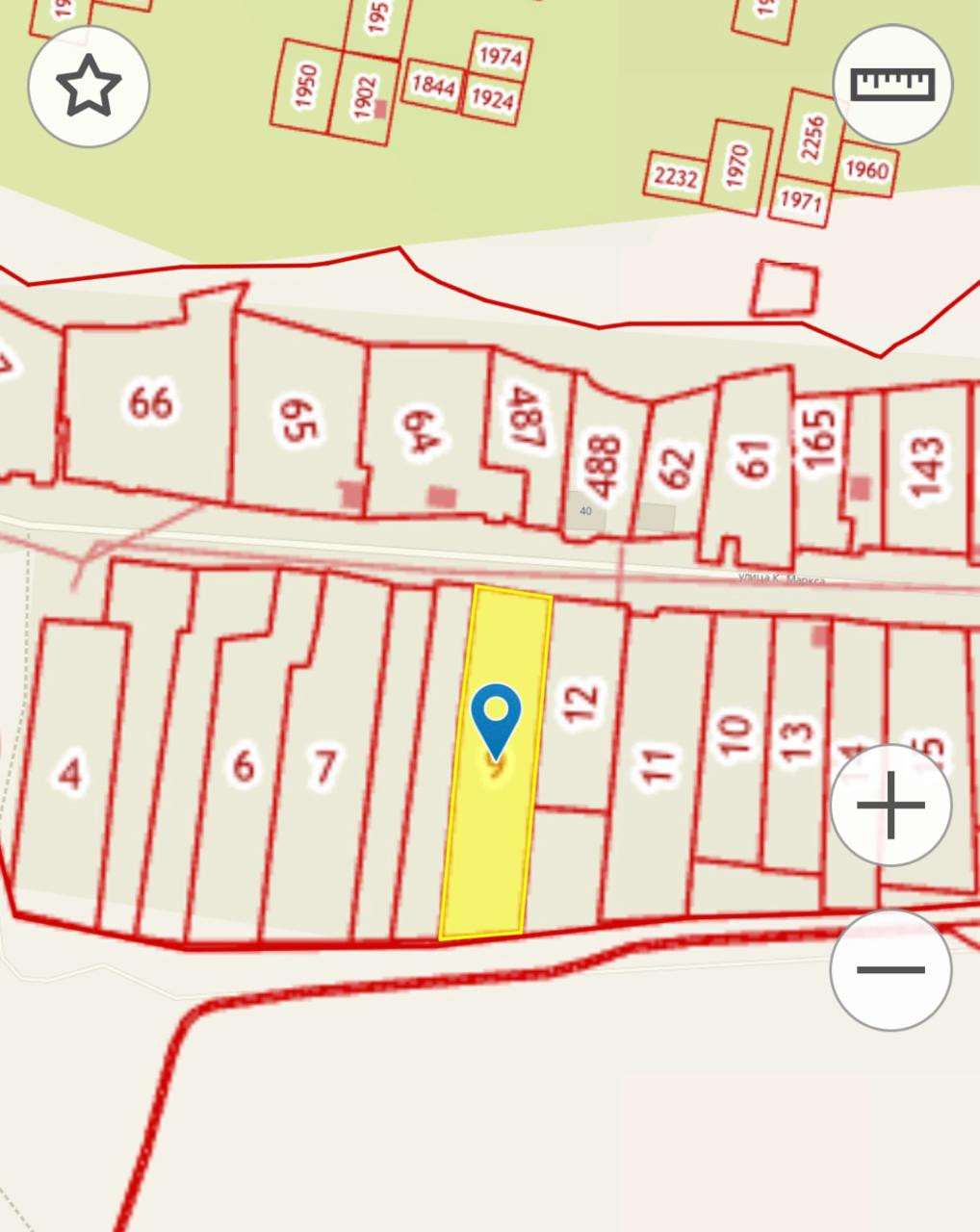The image size is (980, 1232).
Task: Select land parcel 12 on map
Action: click(x=580, y=703)
